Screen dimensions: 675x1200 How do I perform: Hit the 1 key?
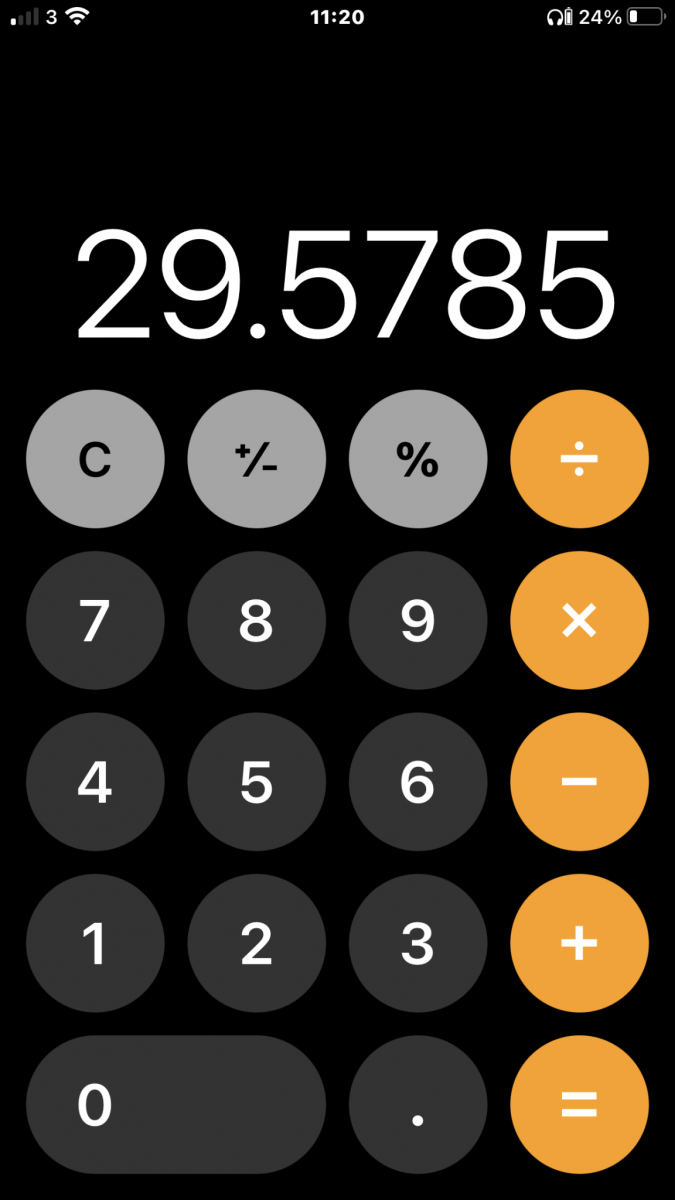95,943
